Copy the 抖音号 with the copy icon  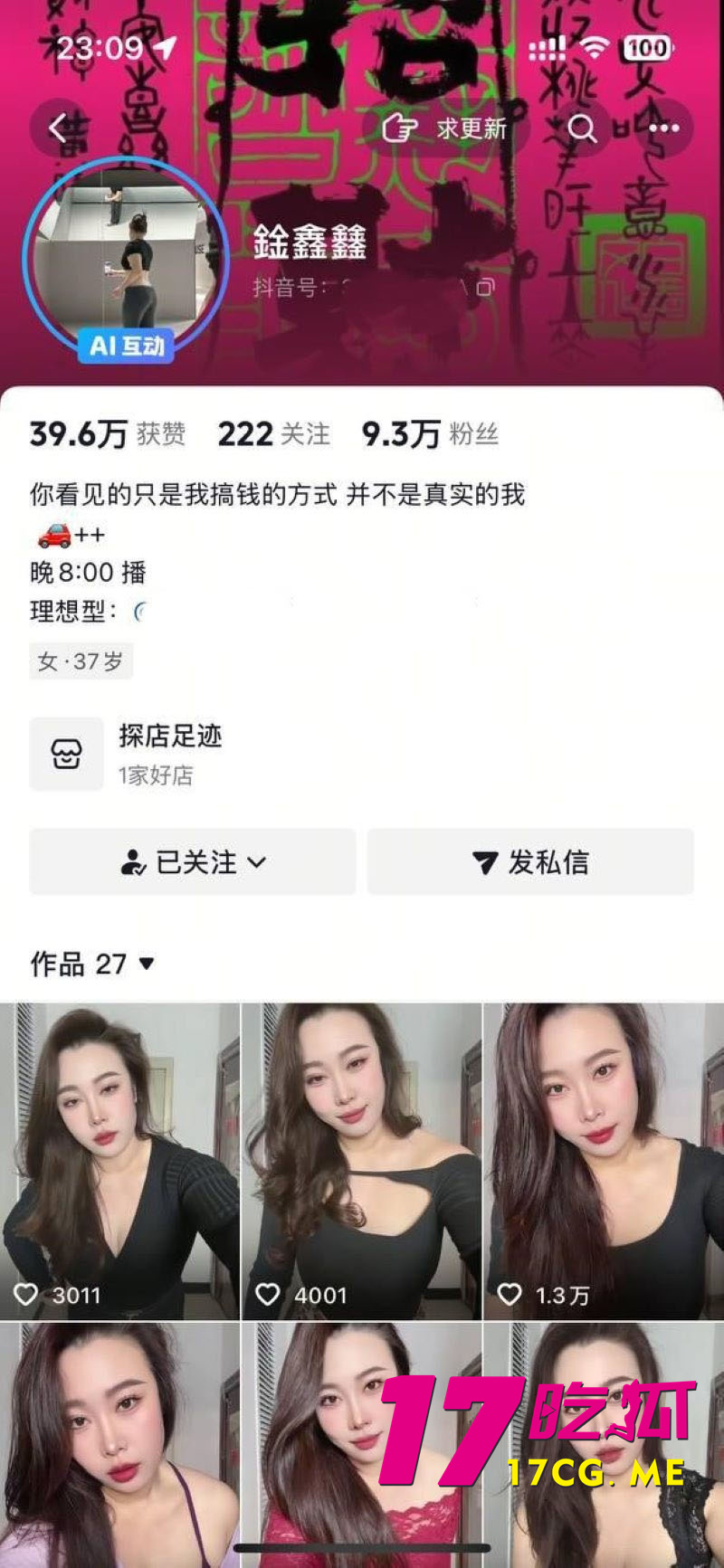click(x=487, y=286)
